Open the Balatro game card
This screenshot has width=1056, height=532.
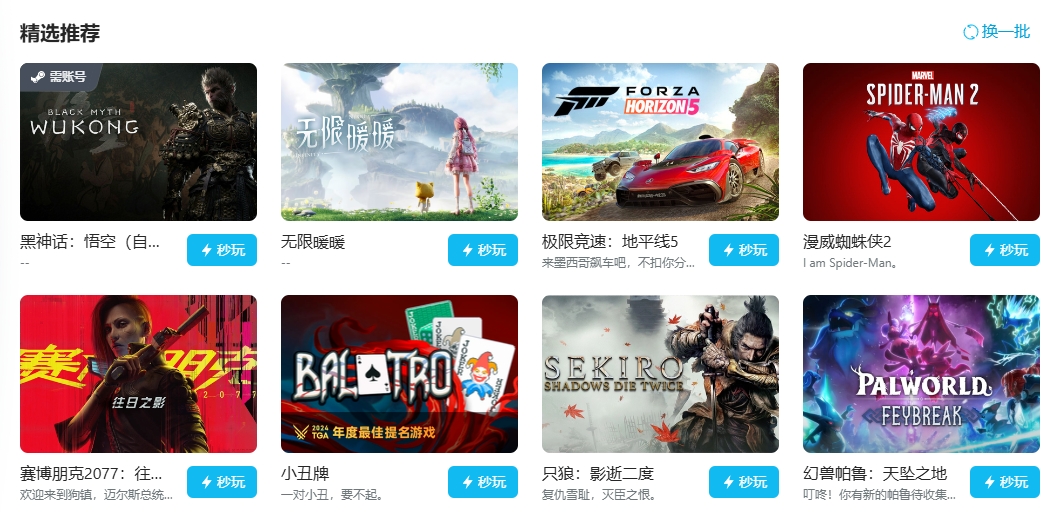click(399, 374)
